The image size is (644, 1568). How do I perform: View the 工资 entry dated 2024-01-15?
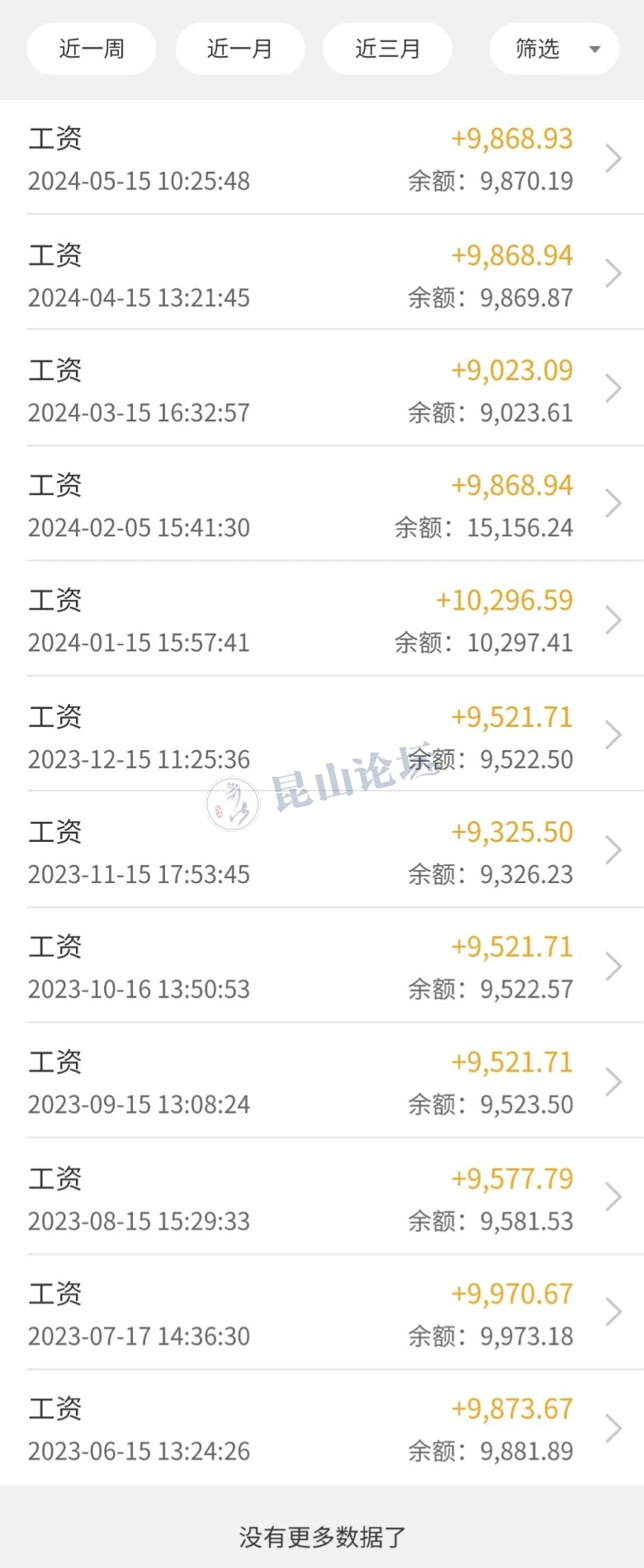pyautogui.click(x=322, y=620)
